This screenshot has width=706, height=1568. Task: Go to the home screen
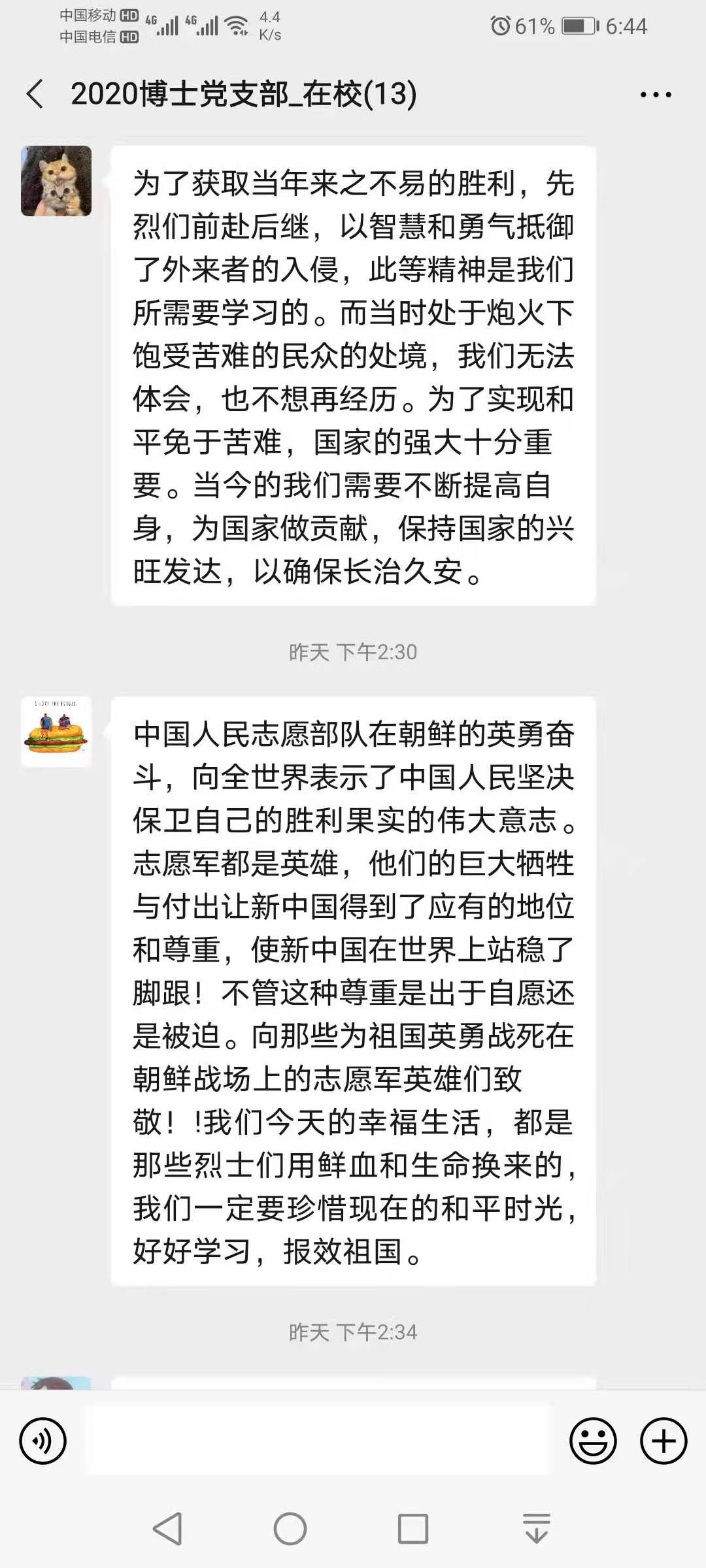pos(290,1528)
